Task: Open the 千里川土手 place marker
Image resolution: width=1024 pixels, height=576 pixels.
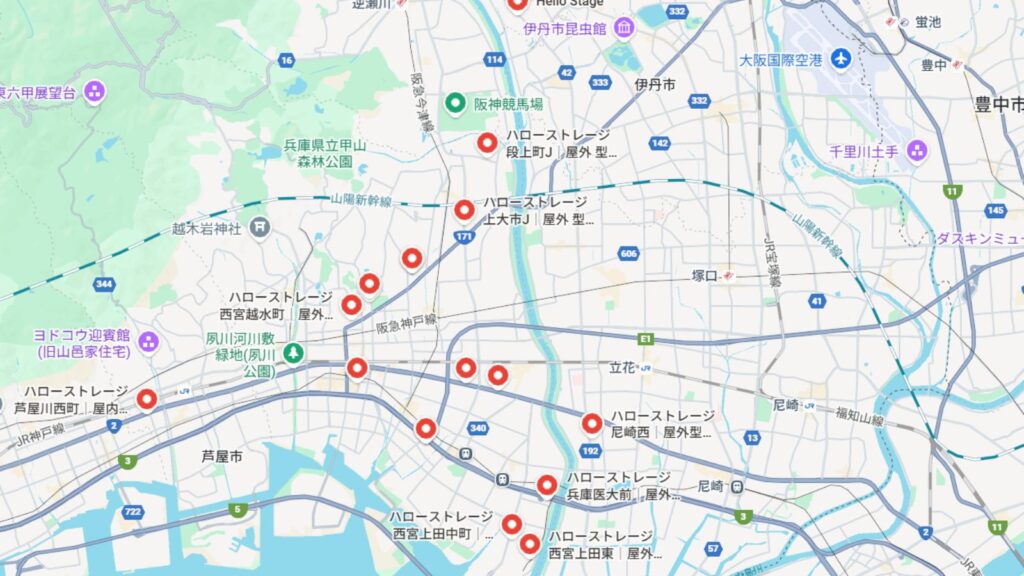Action: click(x=916, y=151)
